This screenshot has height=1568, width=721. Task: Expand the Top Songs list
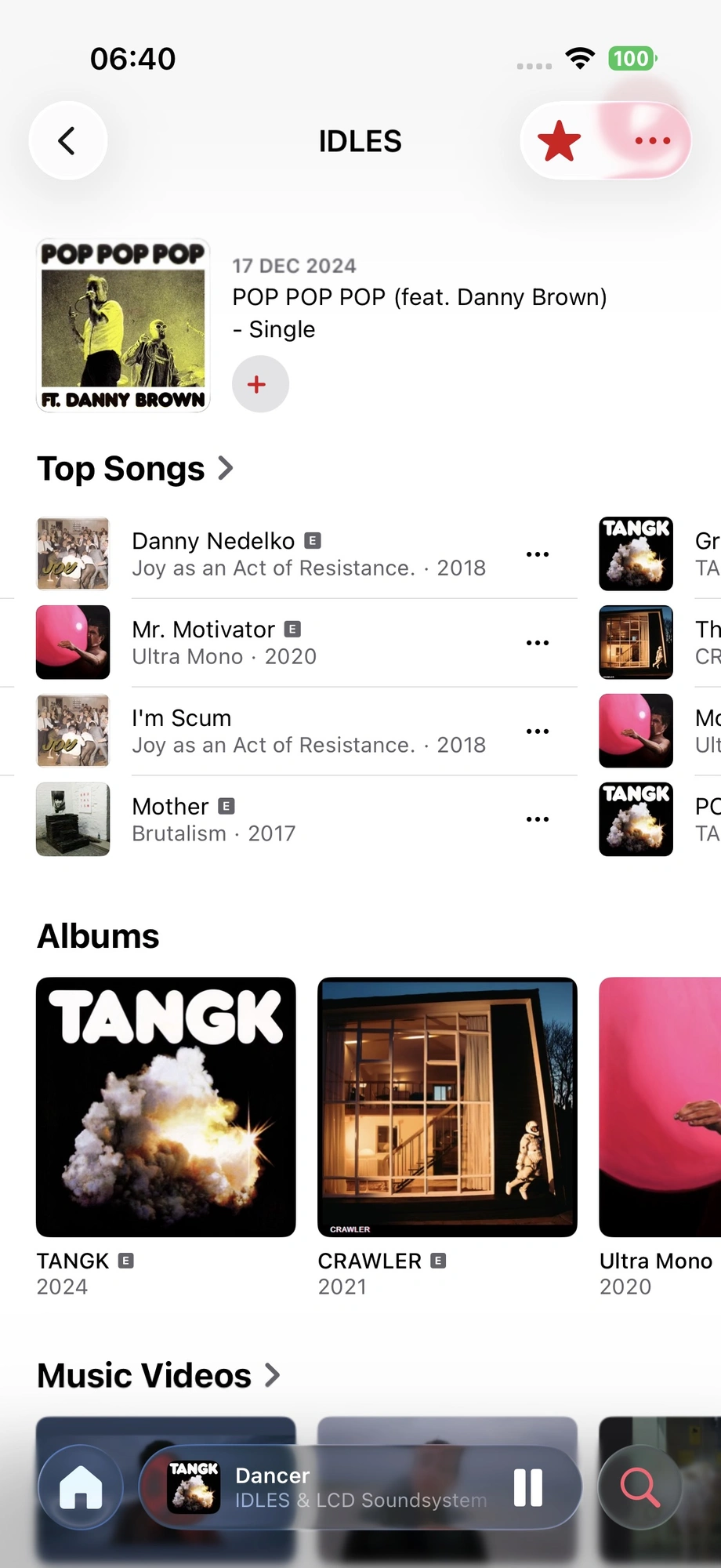point(136,469)
